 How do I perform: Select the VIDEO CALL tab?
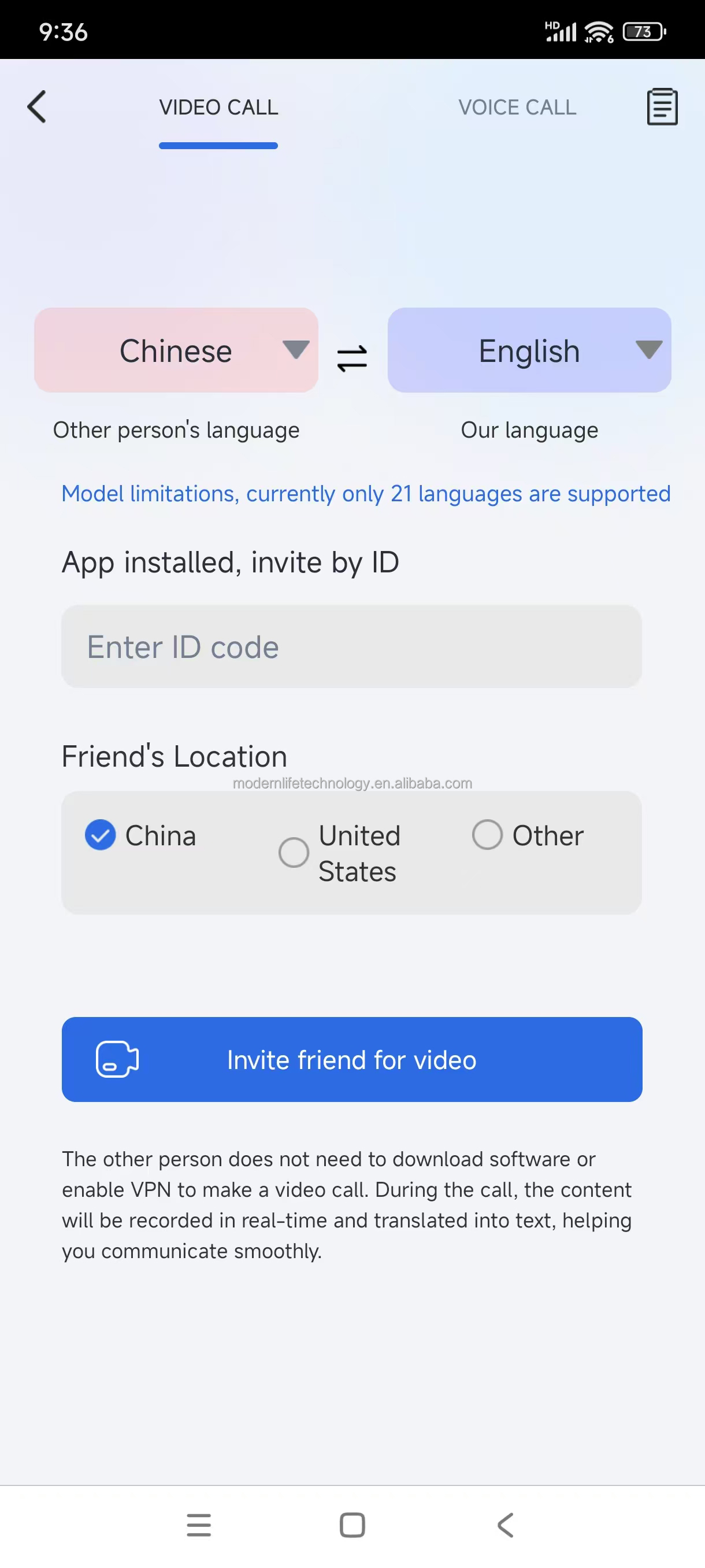coord(218,108)
